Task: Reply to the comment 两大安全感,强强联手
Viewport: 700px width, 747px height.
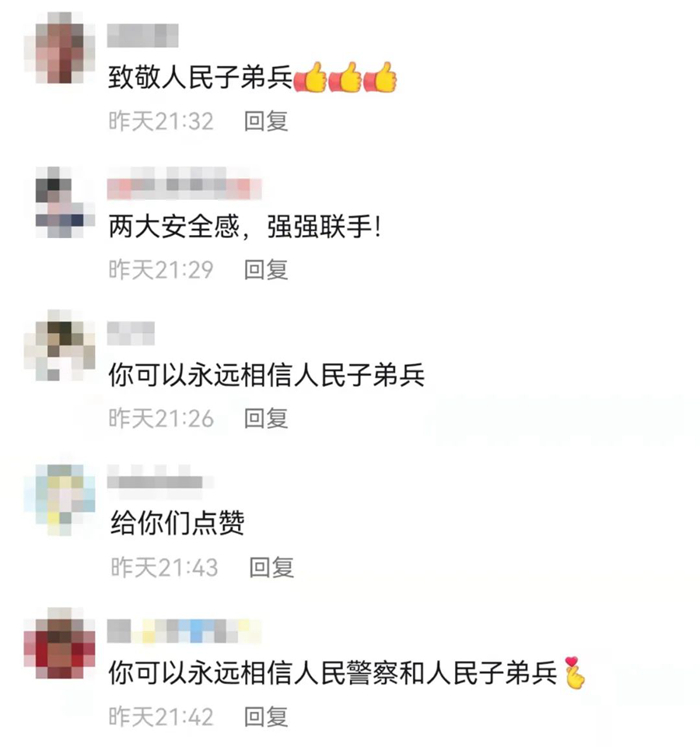Action: click(x=266, y=269)
